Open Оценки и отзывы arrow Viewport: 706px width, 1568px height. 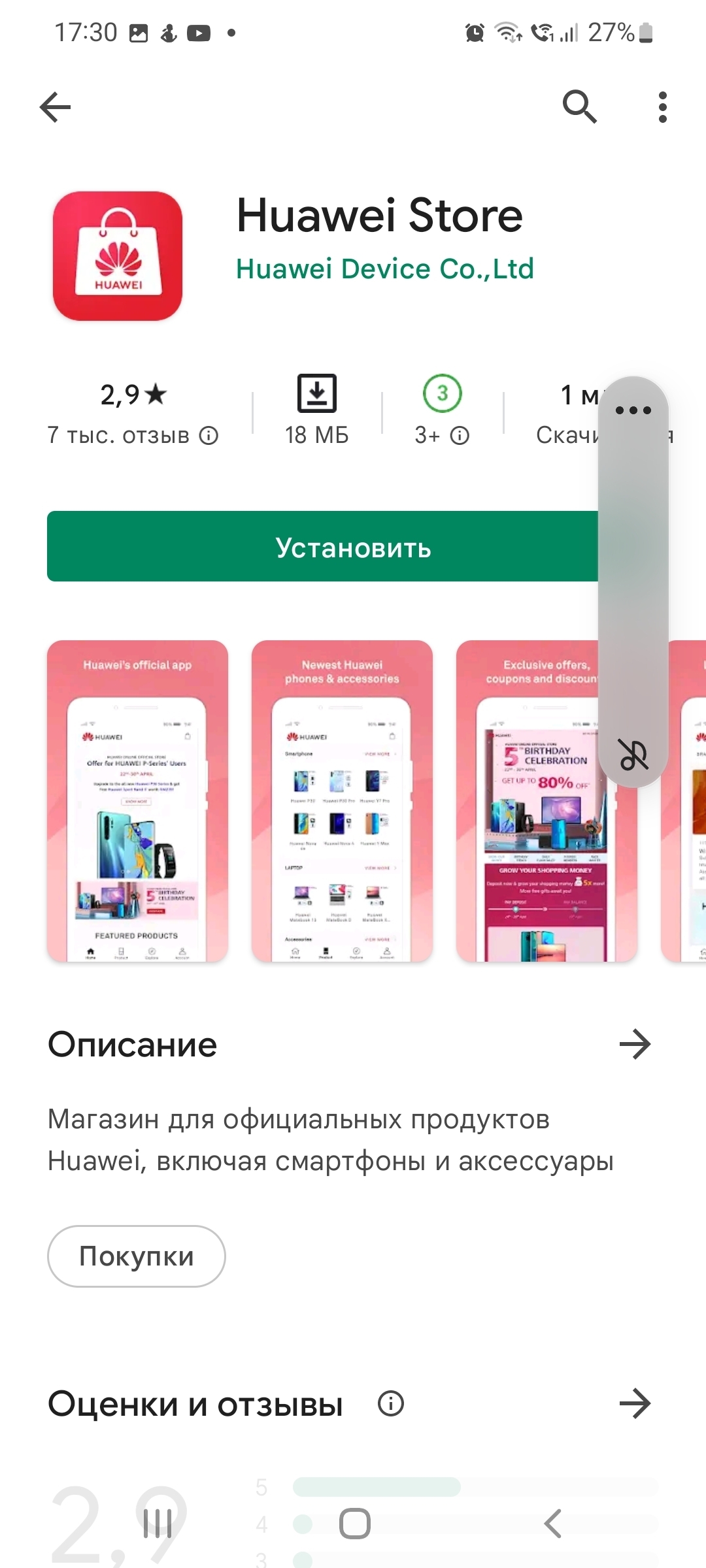635,1404
